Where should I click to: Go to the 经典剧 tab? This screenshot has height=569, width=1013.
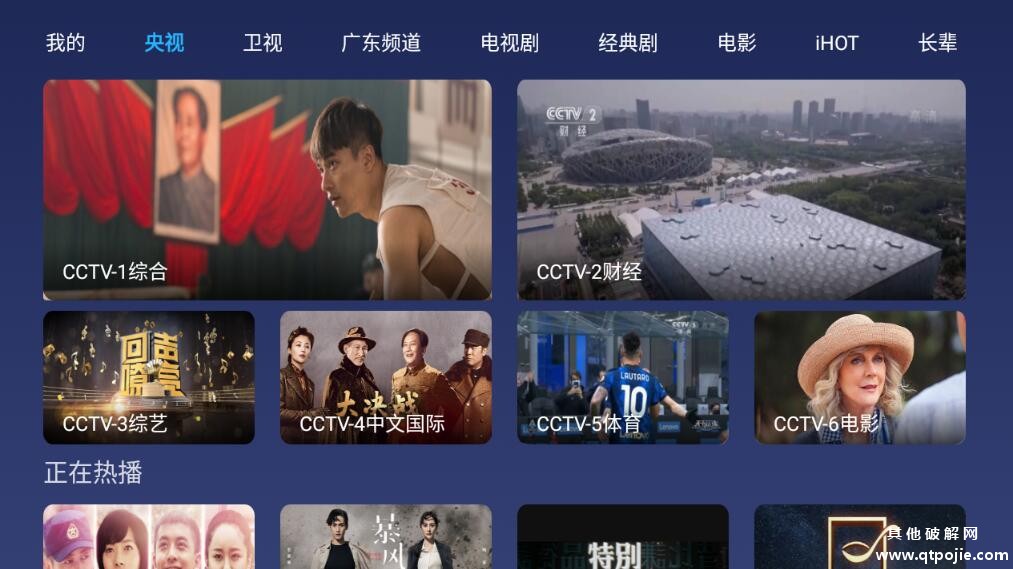tap(628, 43)
